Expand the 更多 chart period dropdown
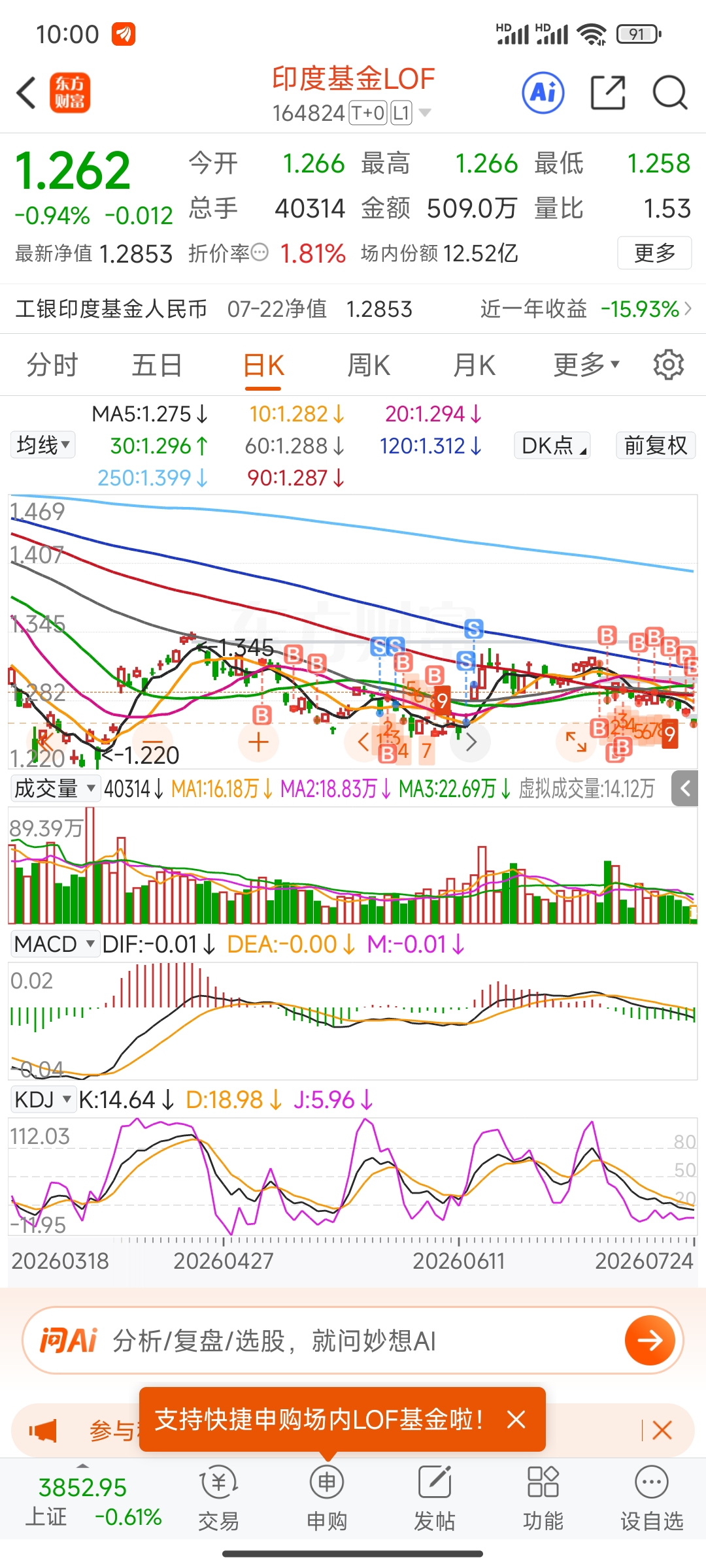 click(586, 365)
